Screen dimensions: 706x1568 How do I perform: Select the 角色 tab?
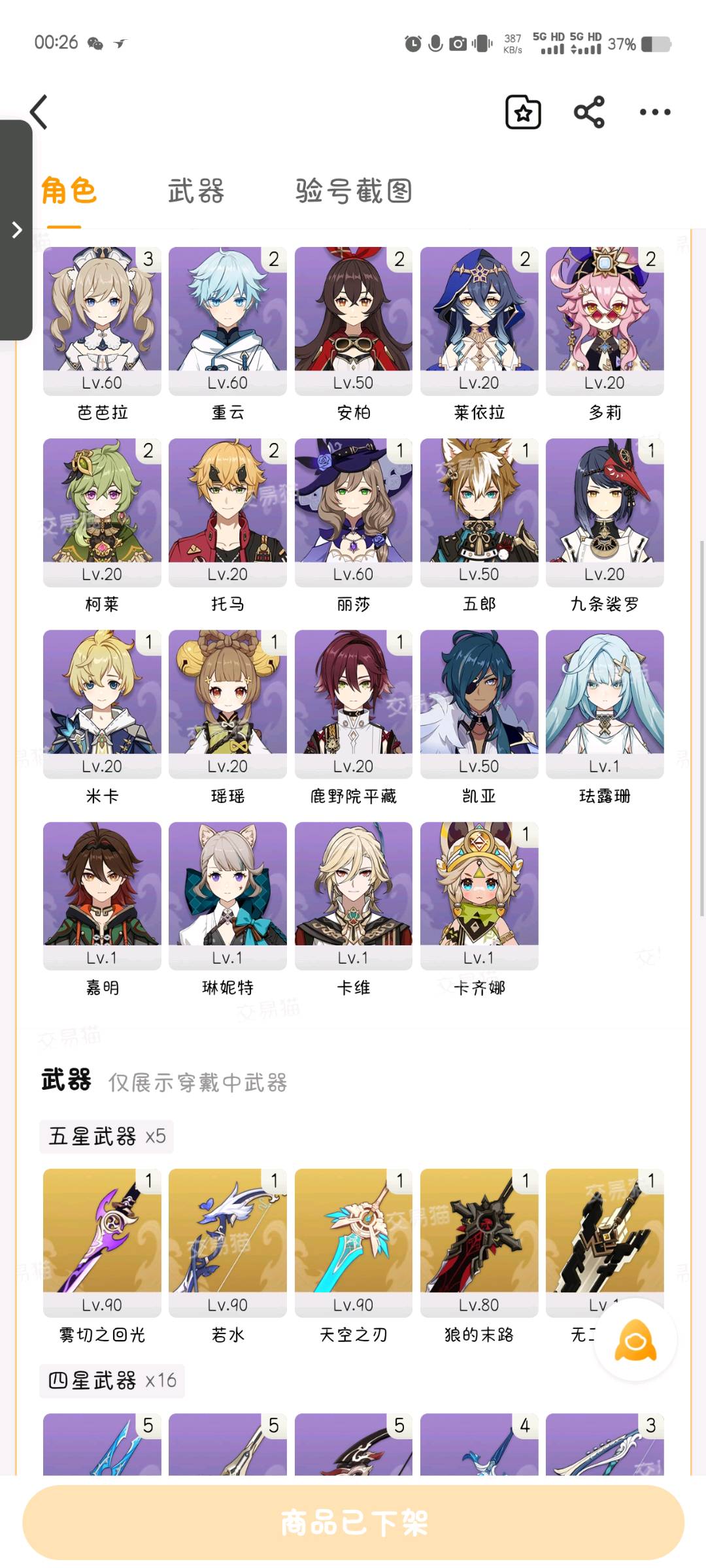pyautogui.click(x=69, y=191)
